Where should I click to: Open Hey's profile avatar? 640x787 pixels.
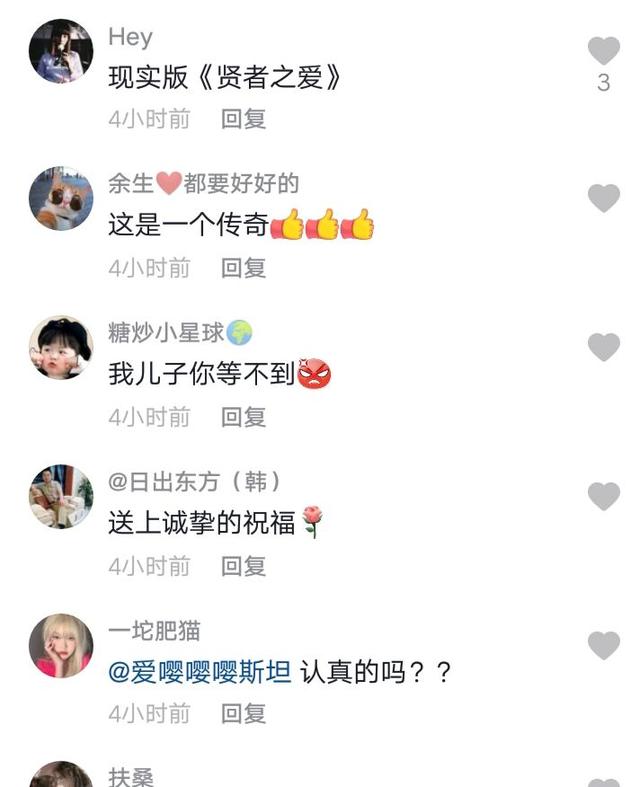(61, 51)
